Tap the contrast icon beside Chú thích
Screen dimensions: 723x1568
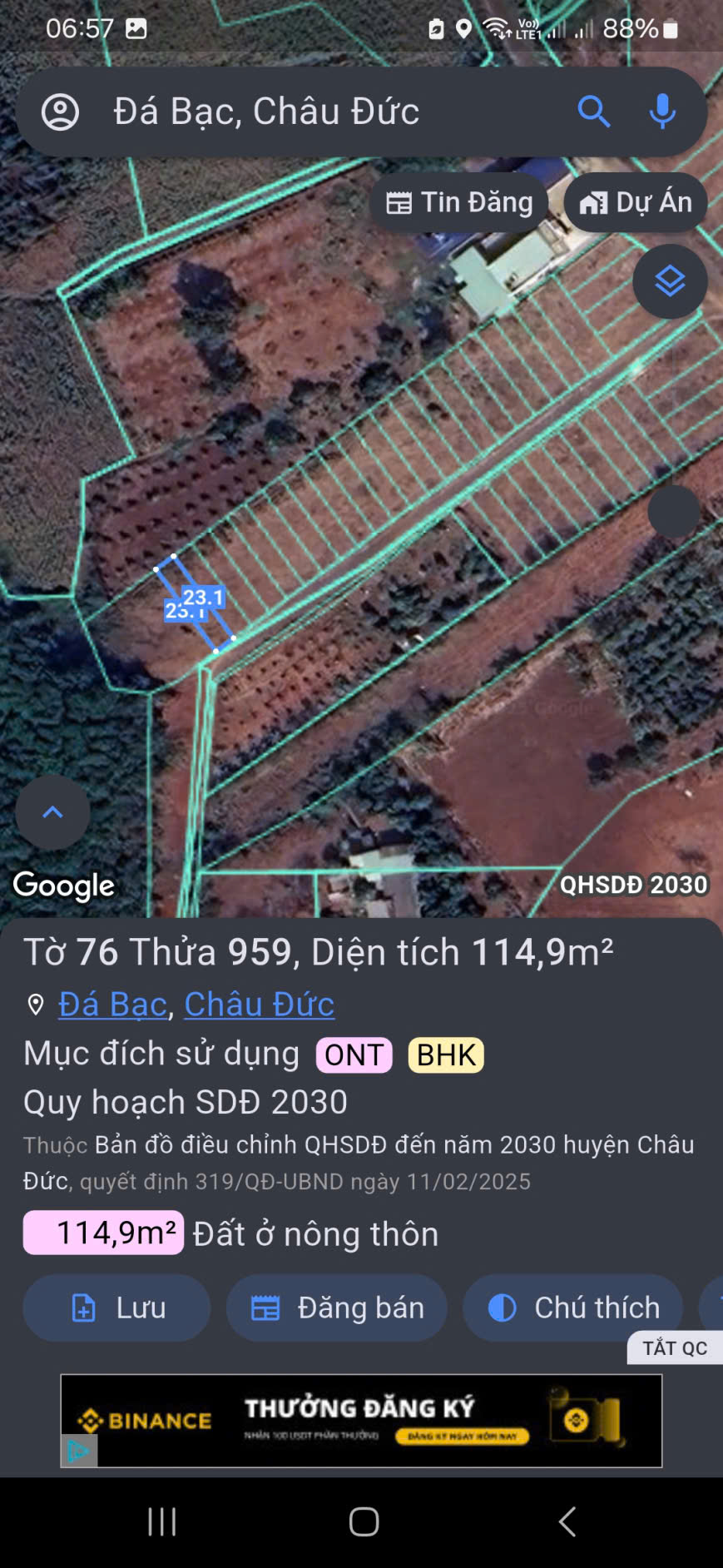click(x=500, y=1307)
